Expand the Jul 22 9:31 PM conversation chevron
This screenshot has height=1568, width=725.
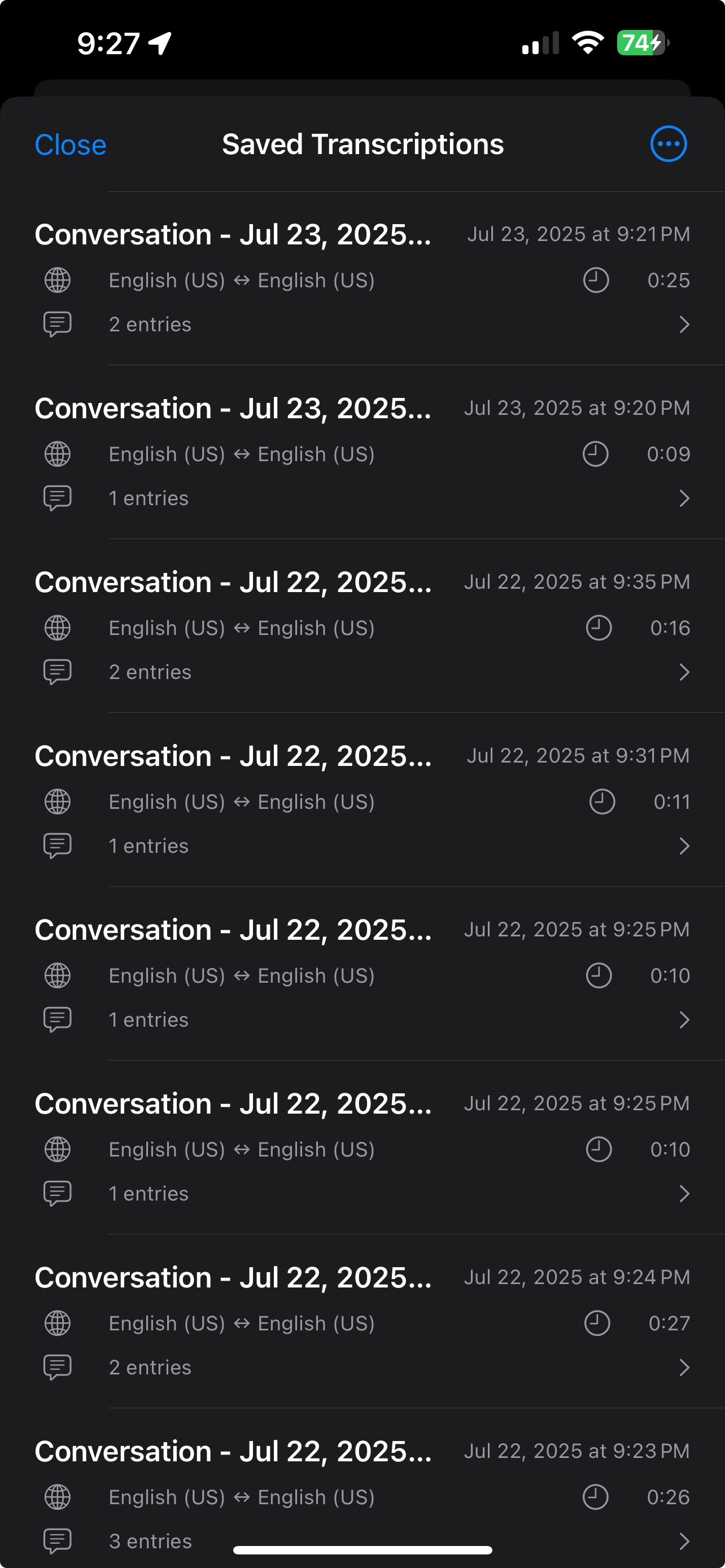click(x=684, y=846)
